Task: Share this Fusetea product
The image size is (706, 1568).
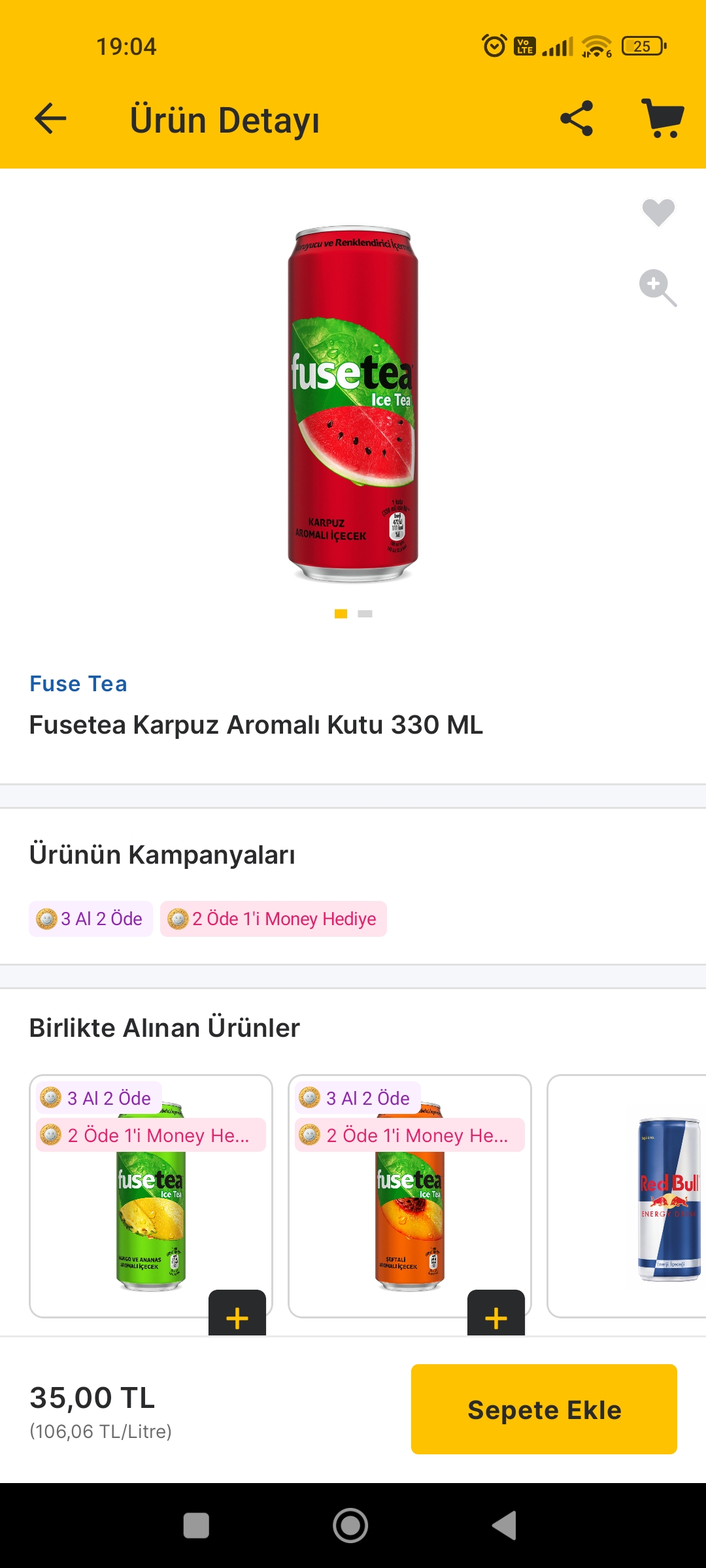Action: (577, 119)
